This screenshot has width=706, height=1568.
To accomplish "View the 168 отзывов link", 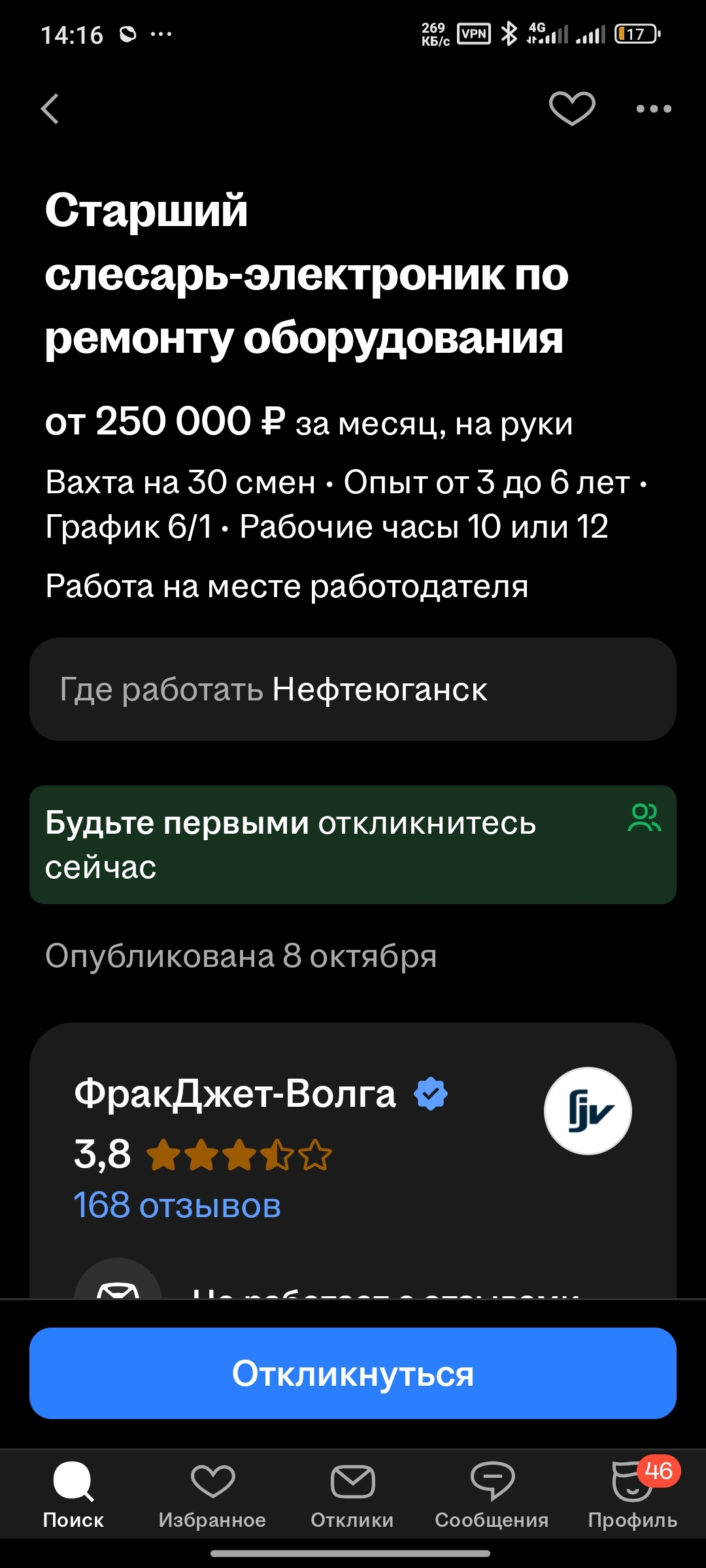I will [177, 1205].
